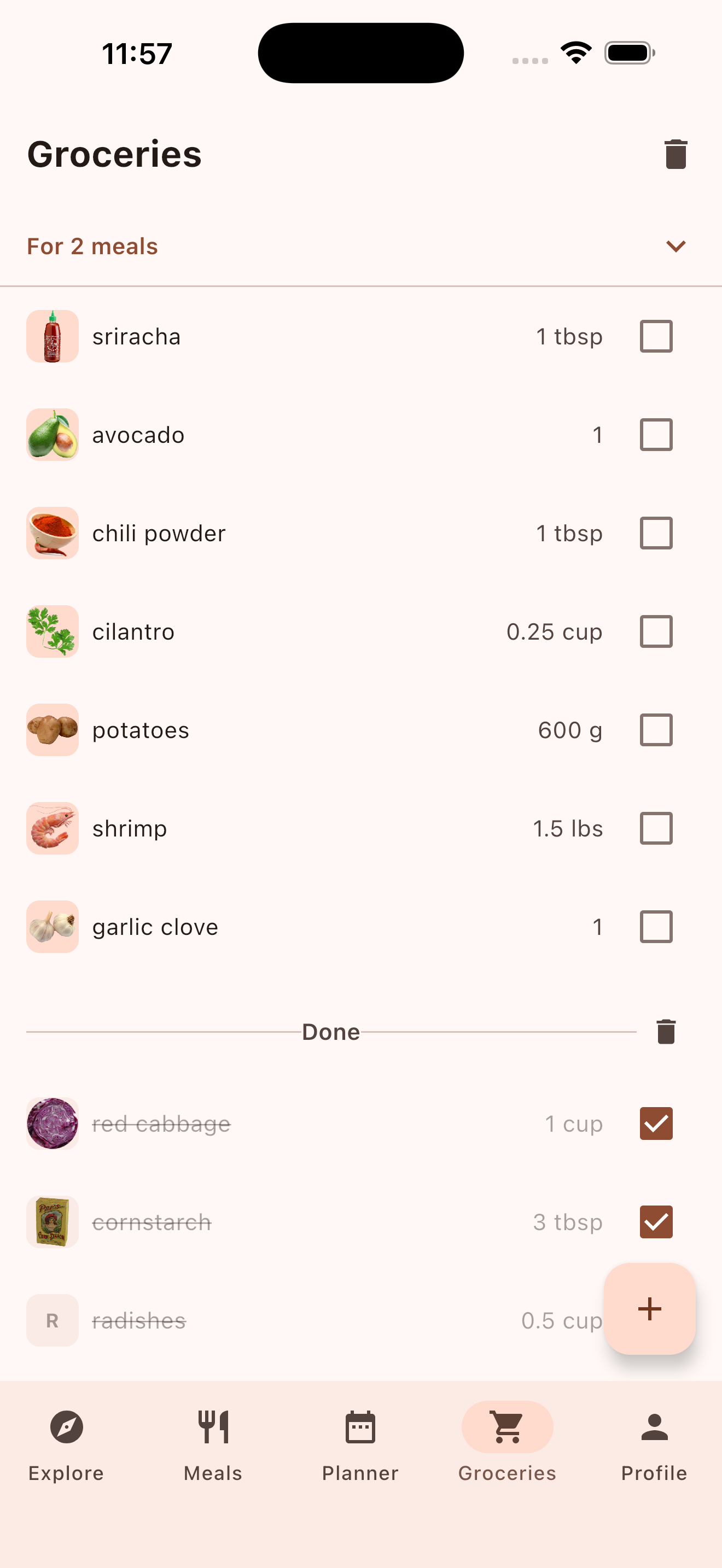
Task: Tap the trash icon next to Groceries title
Action: 674,154
